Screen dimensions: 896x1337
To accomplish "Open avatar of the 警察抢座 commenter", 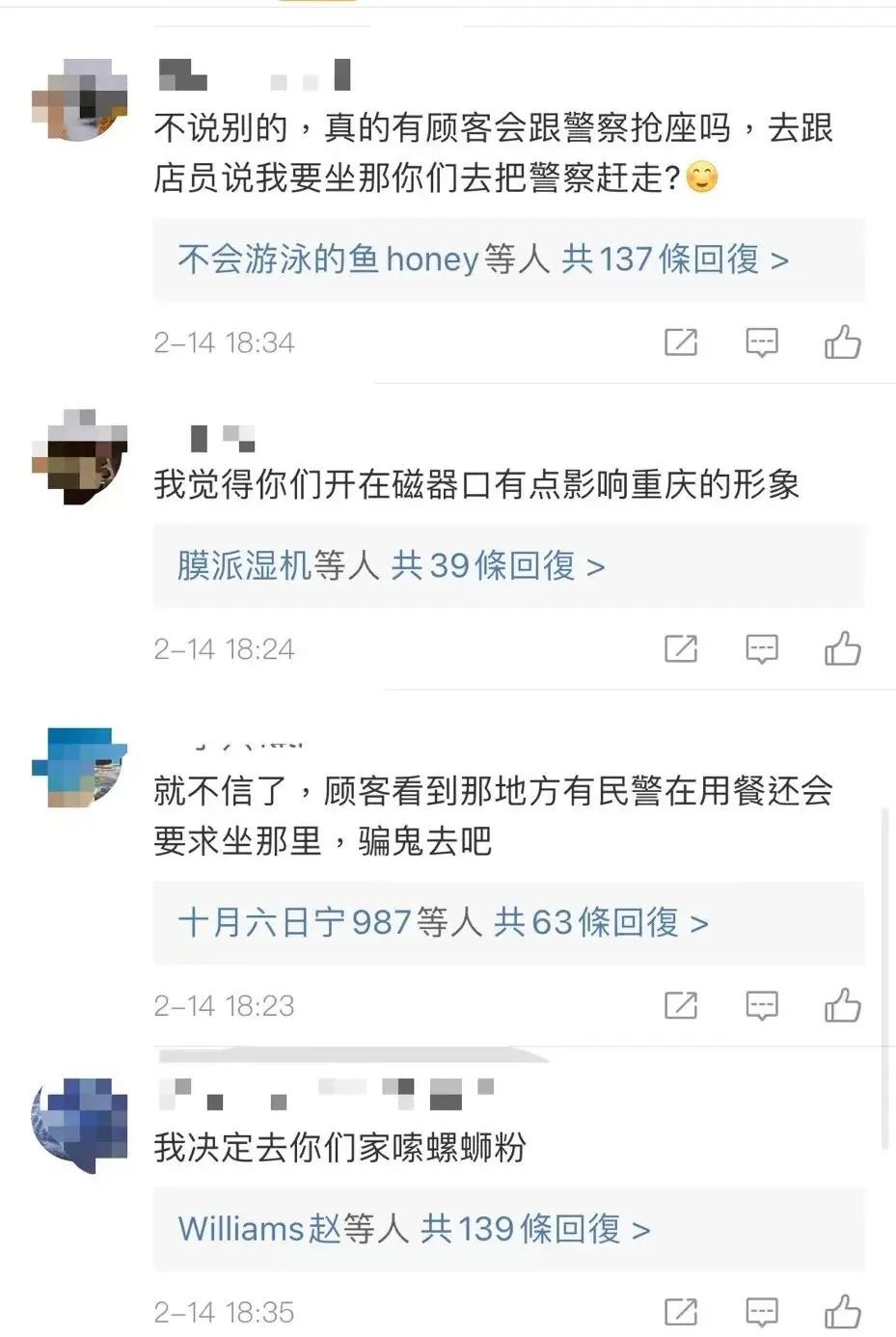I will [x=80, y=100].
